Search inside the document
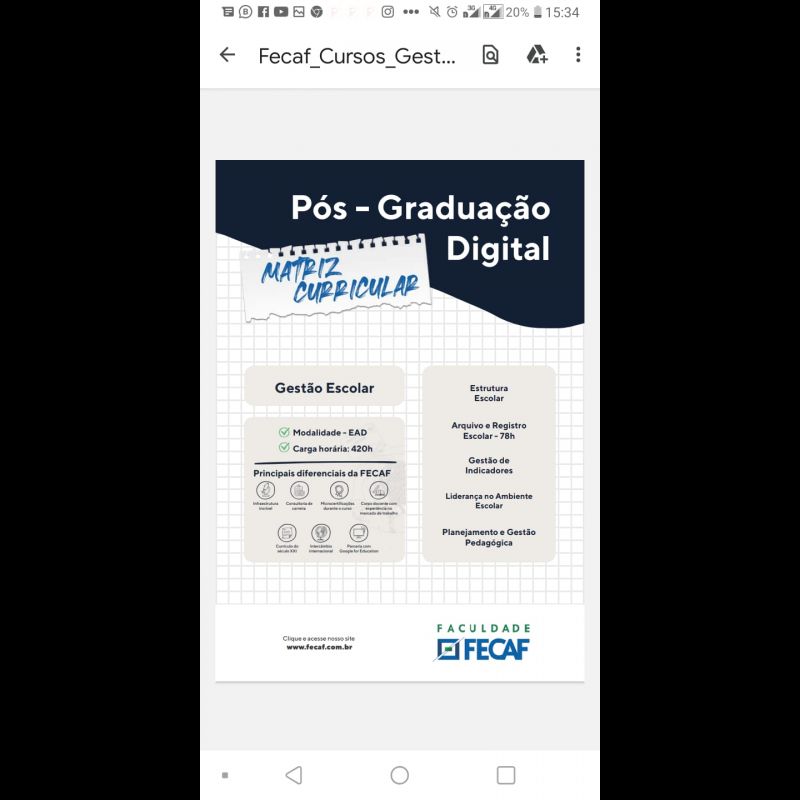 pyautogui.click(x=490, y=55)
